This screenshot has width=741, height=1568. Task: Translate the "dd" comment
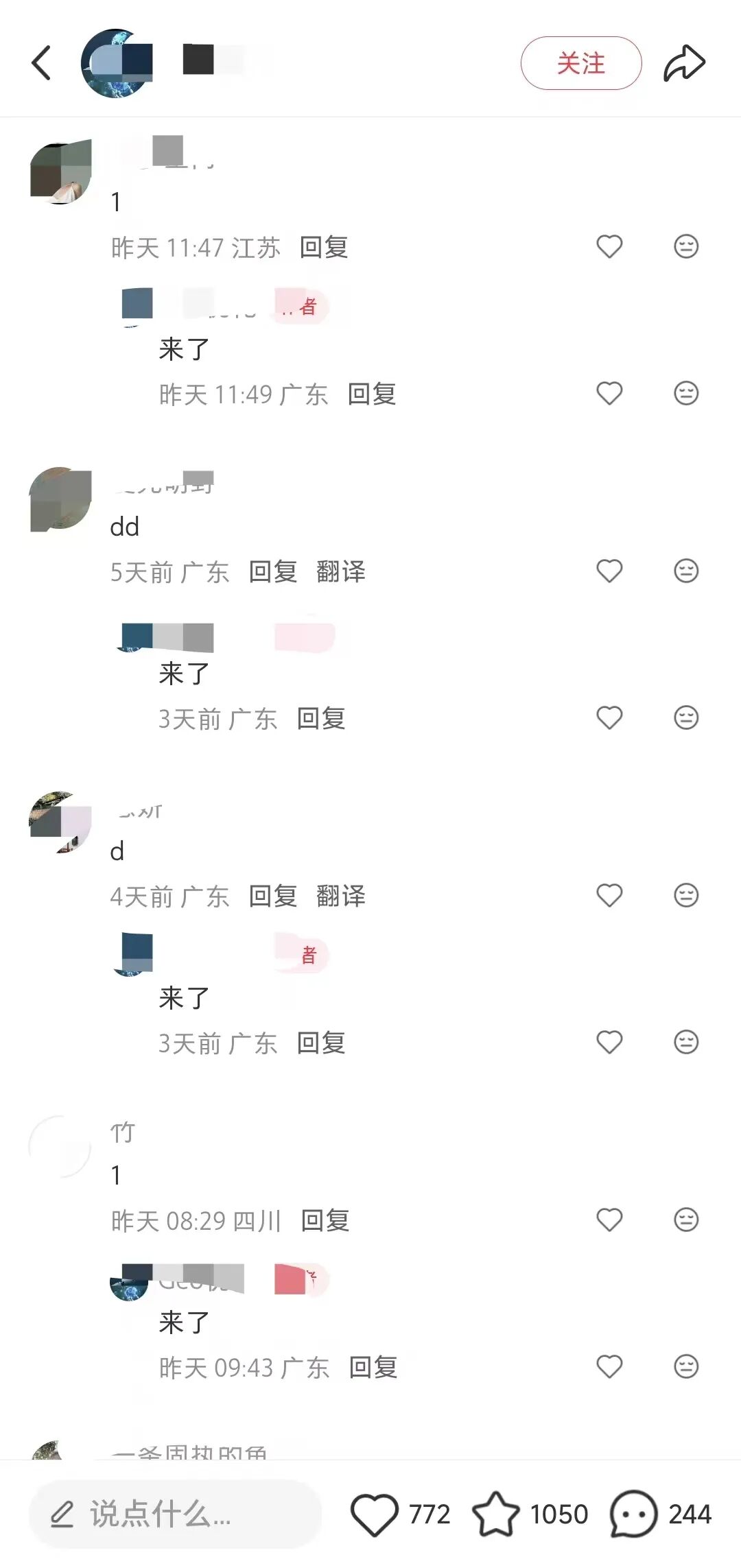341,571
